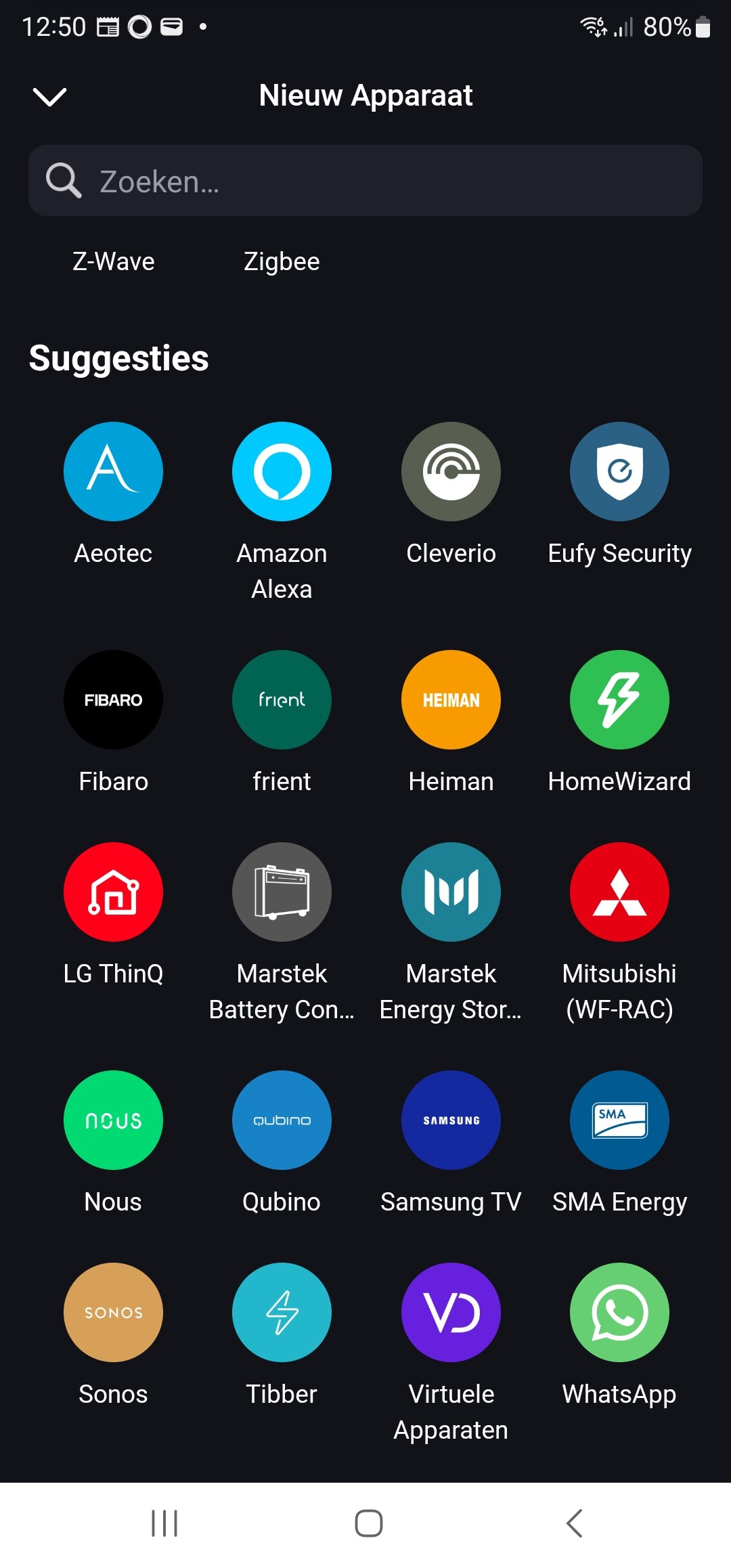Open the Nous brand
Screen dimensions: 731x1568
113,1120
